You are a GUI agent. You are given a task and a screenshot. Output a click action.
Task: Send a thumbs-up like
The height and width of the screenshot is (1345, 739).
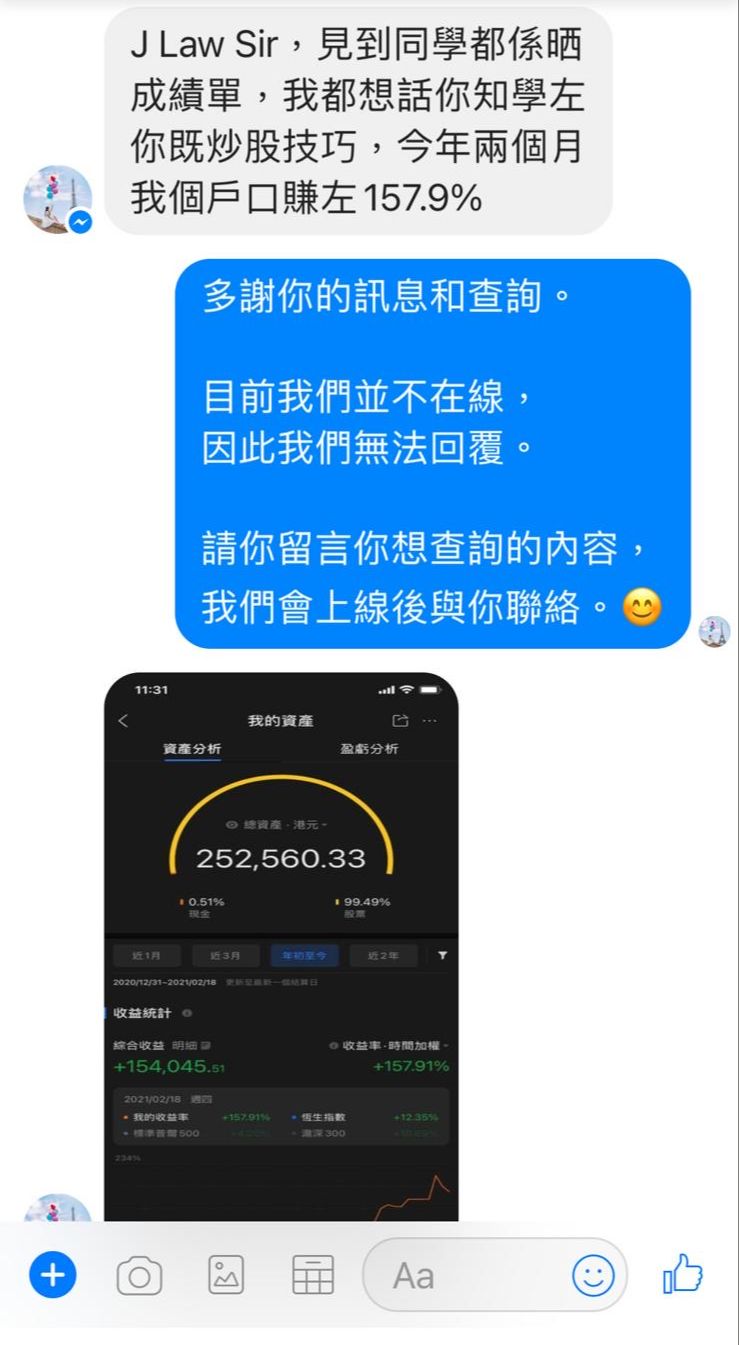pos(683,1274)
